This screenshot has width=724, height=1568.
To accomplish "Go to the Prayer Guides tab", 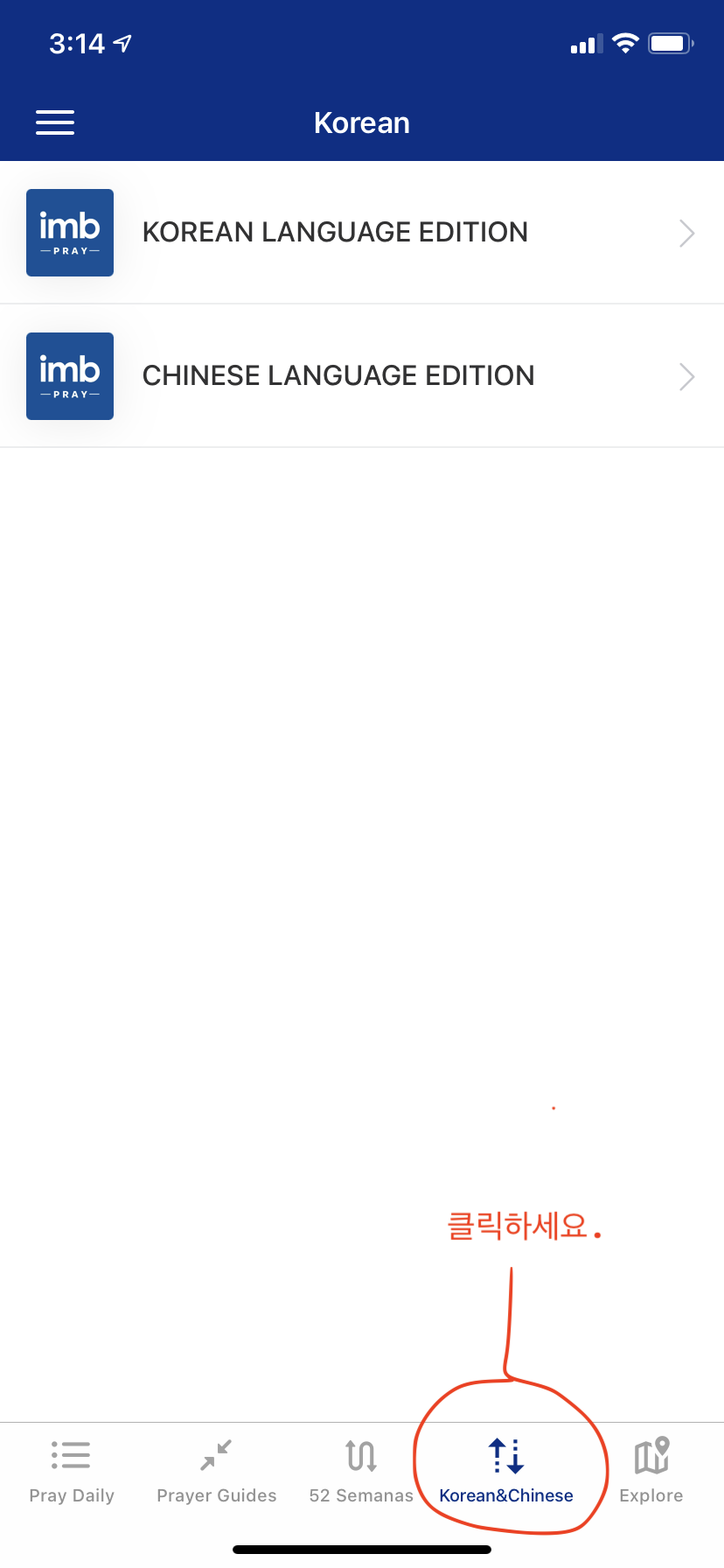I will click(217, 1472).
